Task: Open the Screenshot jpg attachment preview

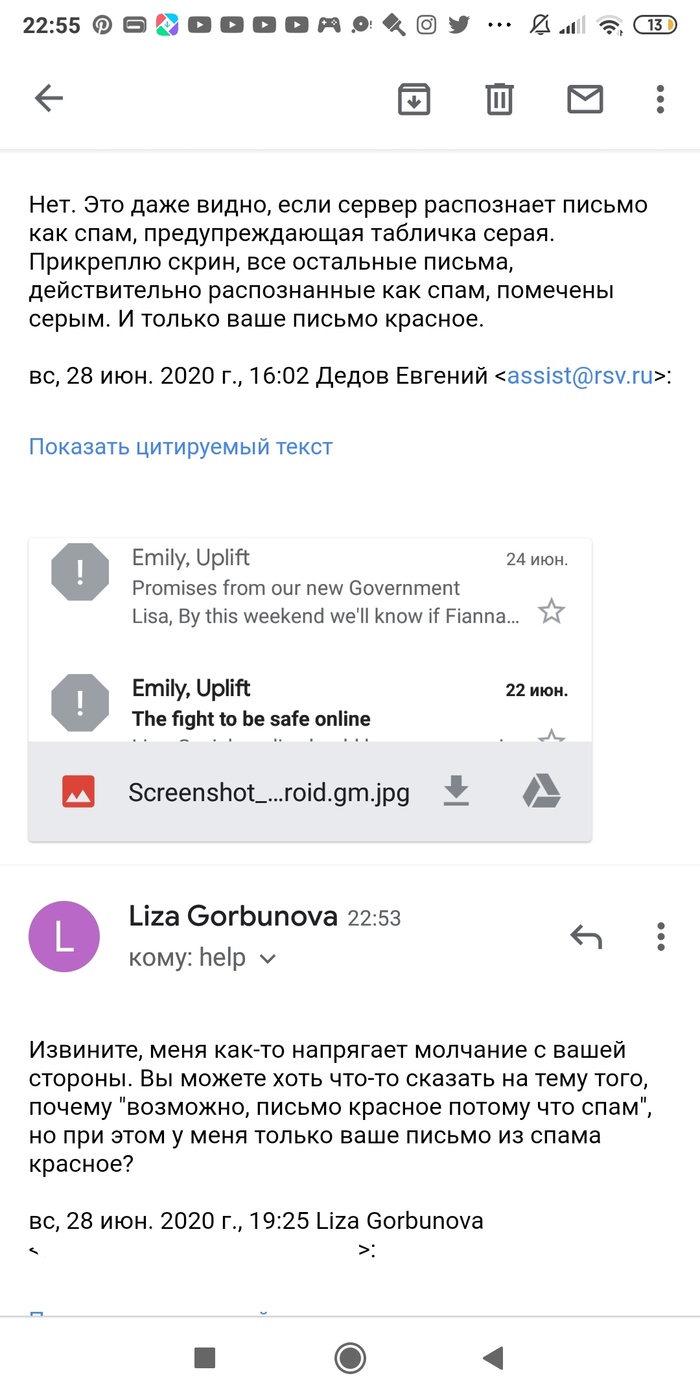Action: click(x=268, y=792)
